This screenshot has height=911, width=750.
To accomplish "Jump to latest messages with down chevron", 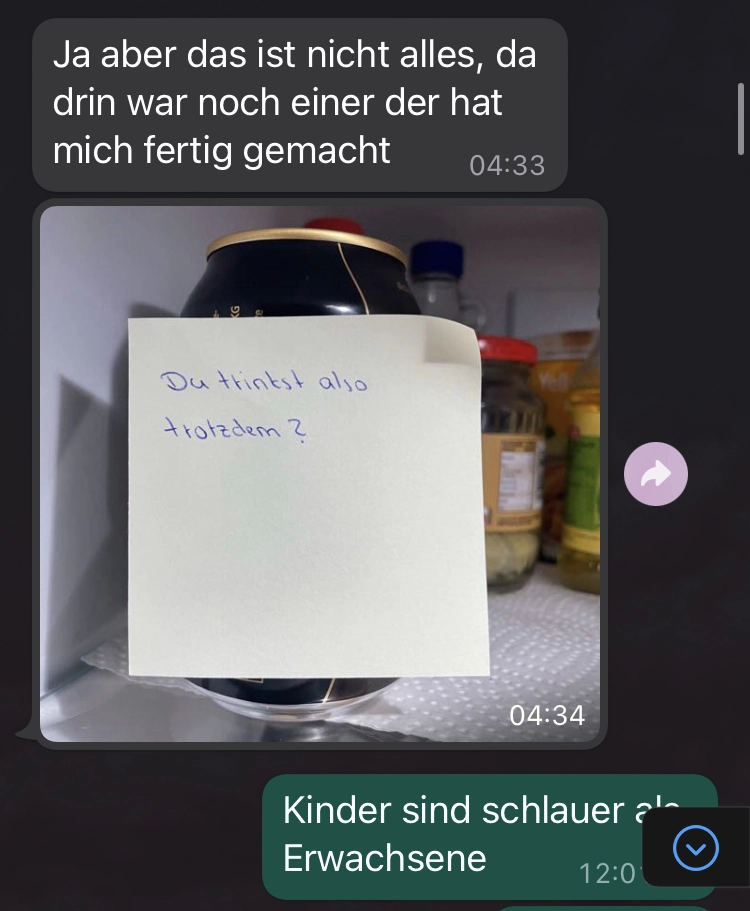I will 696,849.
